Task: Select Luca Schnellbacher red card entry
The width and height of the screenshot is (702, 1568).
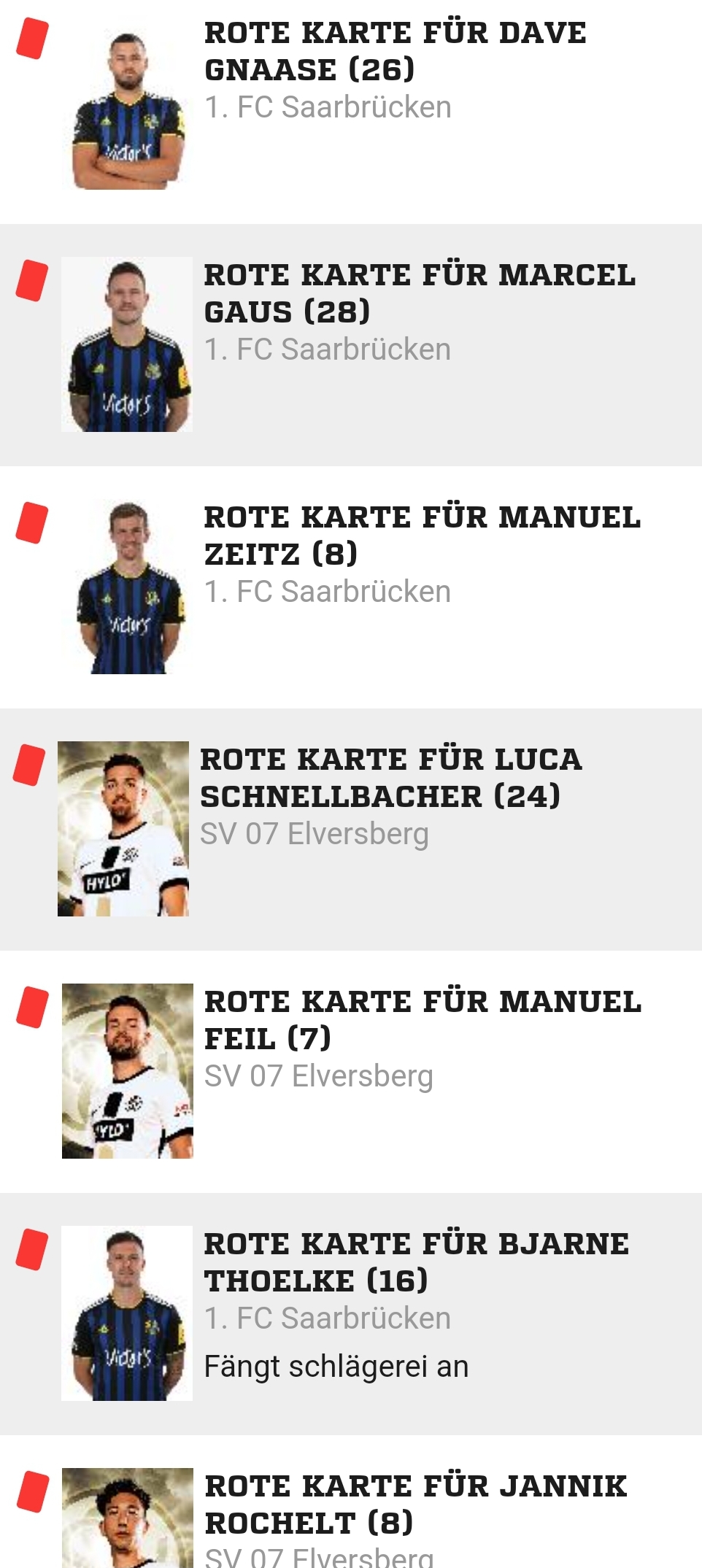Action: click(x=390, y=779)
